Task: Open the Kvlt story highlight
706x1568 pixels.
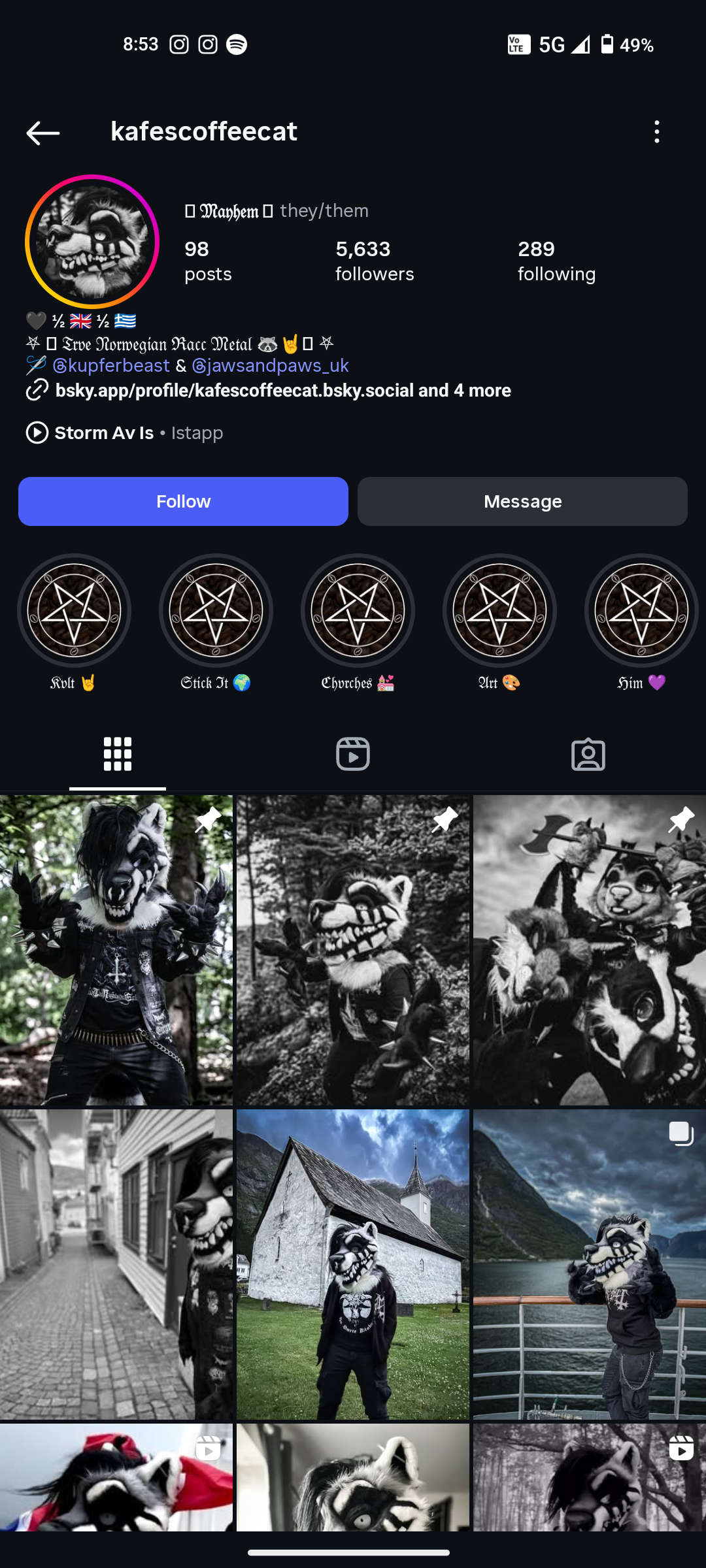Action: click(74, 624)
